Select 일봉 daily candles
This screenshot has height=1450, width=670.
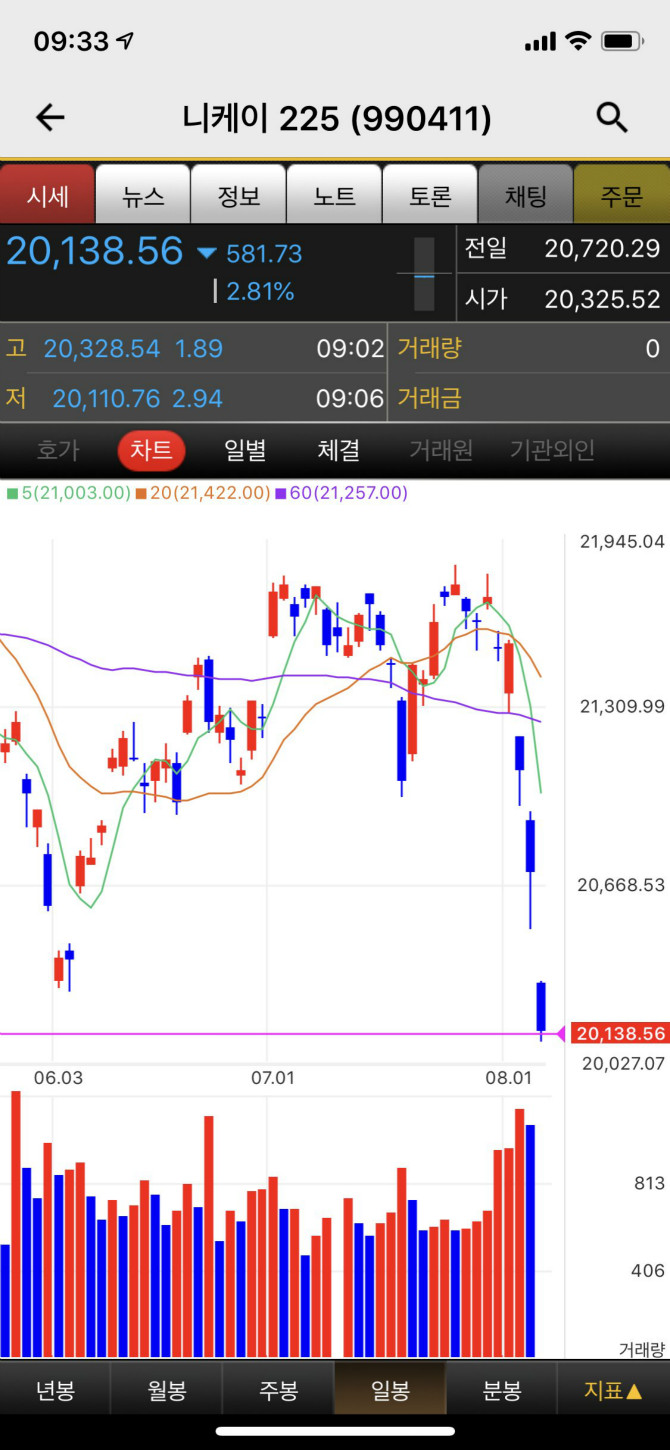(390, 1391)
